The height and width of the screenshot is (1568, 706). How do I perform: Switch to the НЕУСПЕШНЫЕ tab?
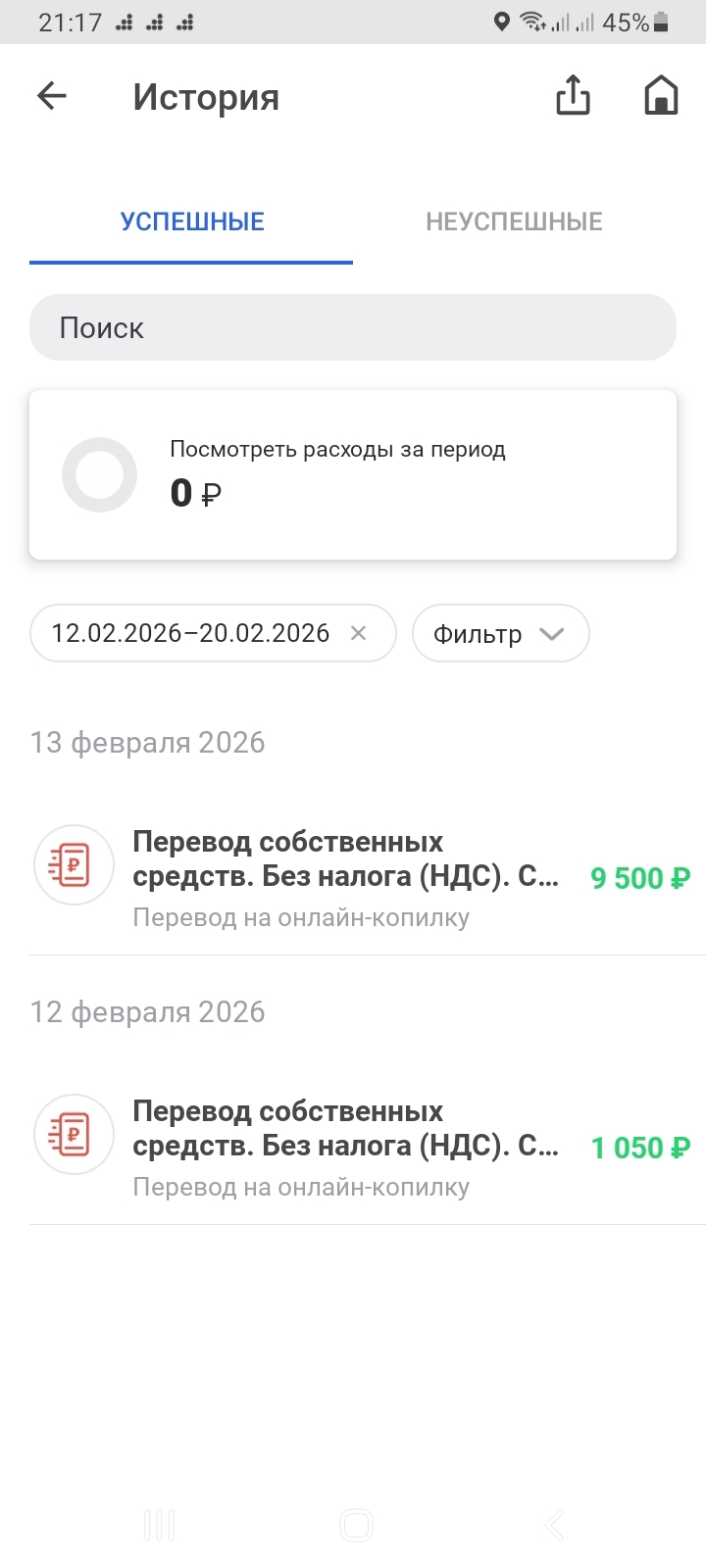click(514, 220)
